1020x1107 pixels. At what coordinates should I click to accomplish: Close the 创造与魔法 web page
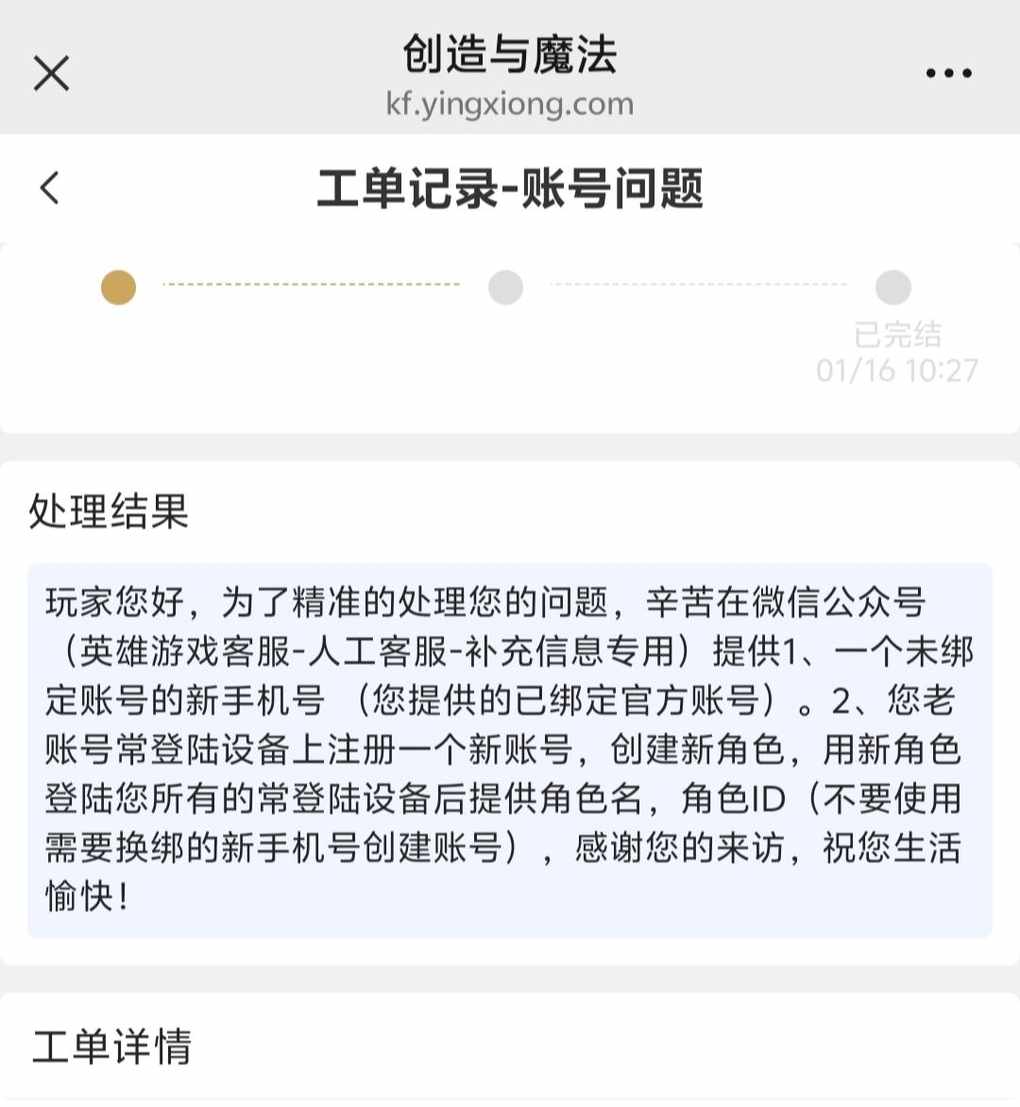tap(52, 73)
